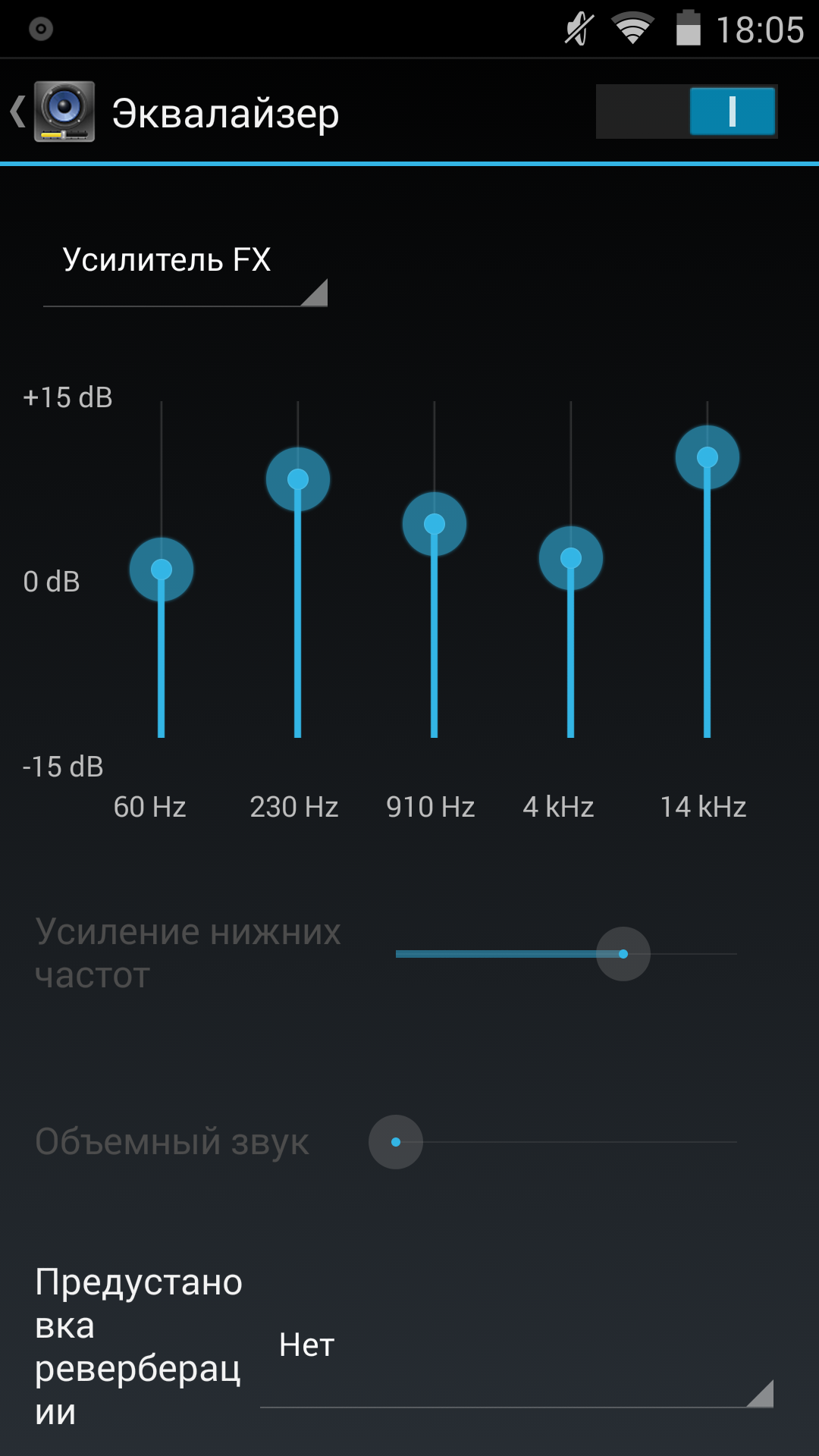Tap the 910 Hz band slider

tap(435, 524)
